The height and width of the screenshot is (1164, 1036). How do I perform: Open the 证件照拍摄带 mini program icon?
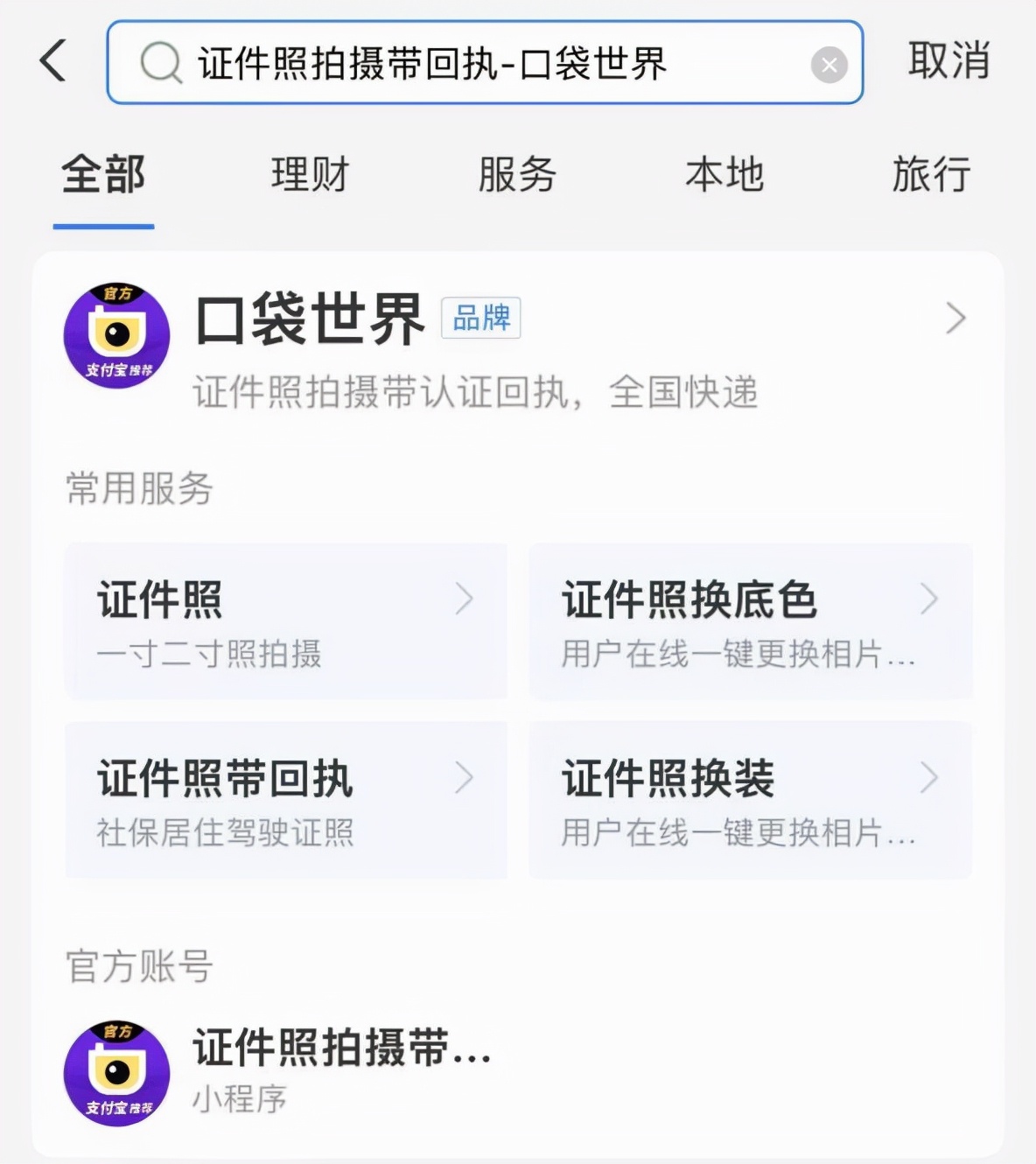pyautogui.click(x=115, y=1071)
